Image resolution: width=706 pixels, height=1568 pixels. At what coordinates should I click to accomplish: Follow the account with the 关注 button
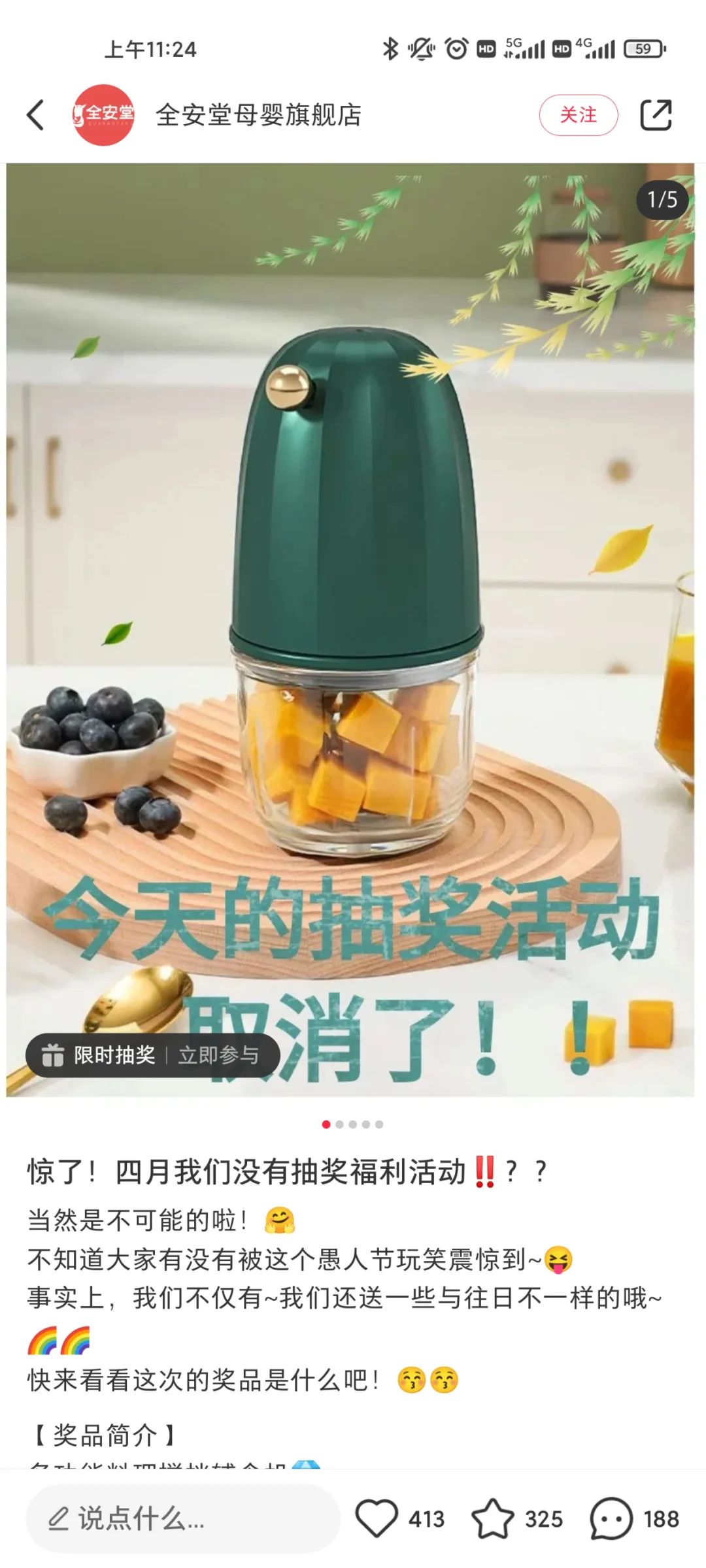coord(578,115)
